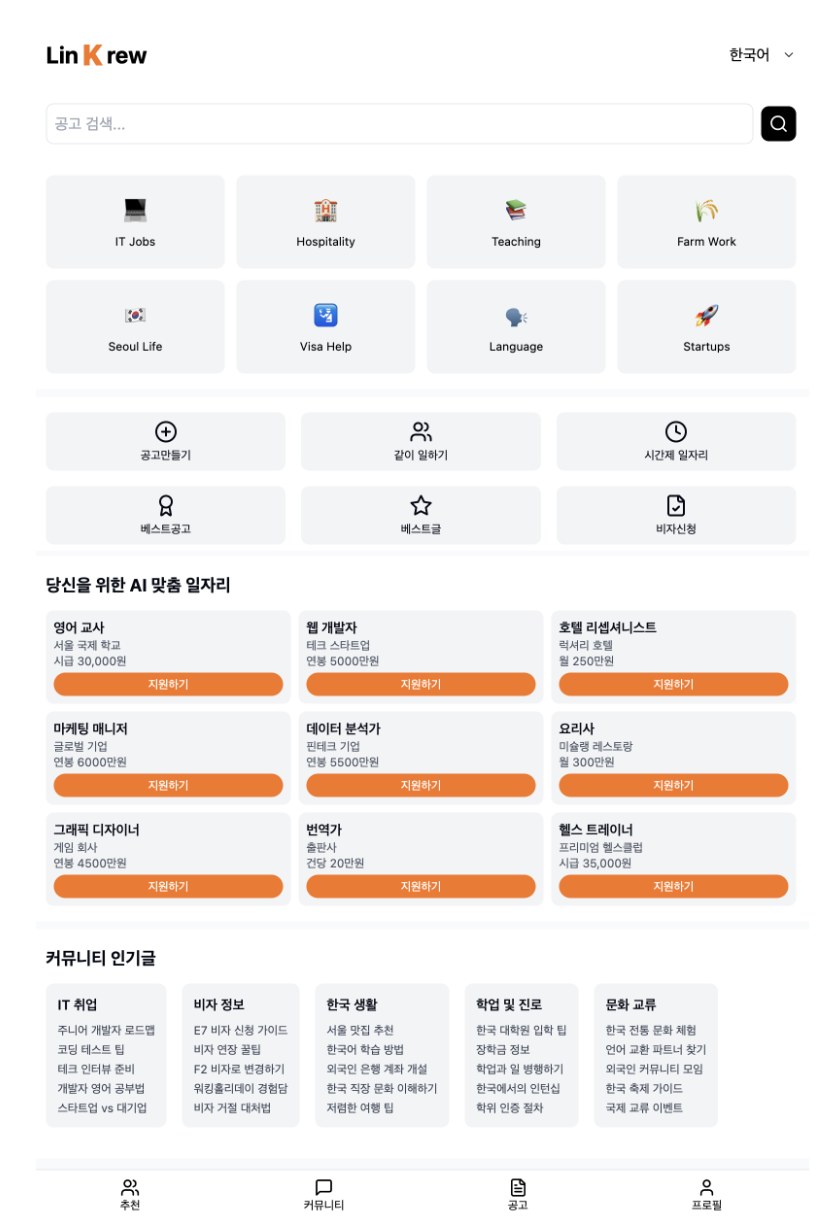The width and height of the screenshot is (828, 1232).
Task: Open the 베스트글 star shortcut
Action: pyautogui.click(x=420, y=515)
